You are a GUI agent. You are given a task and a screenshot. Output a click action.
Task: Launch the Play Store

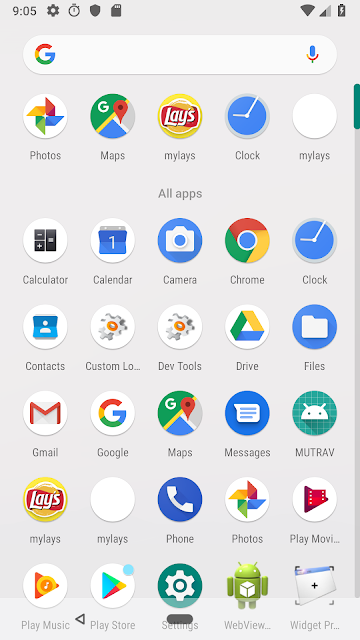[x=113, y=586]
